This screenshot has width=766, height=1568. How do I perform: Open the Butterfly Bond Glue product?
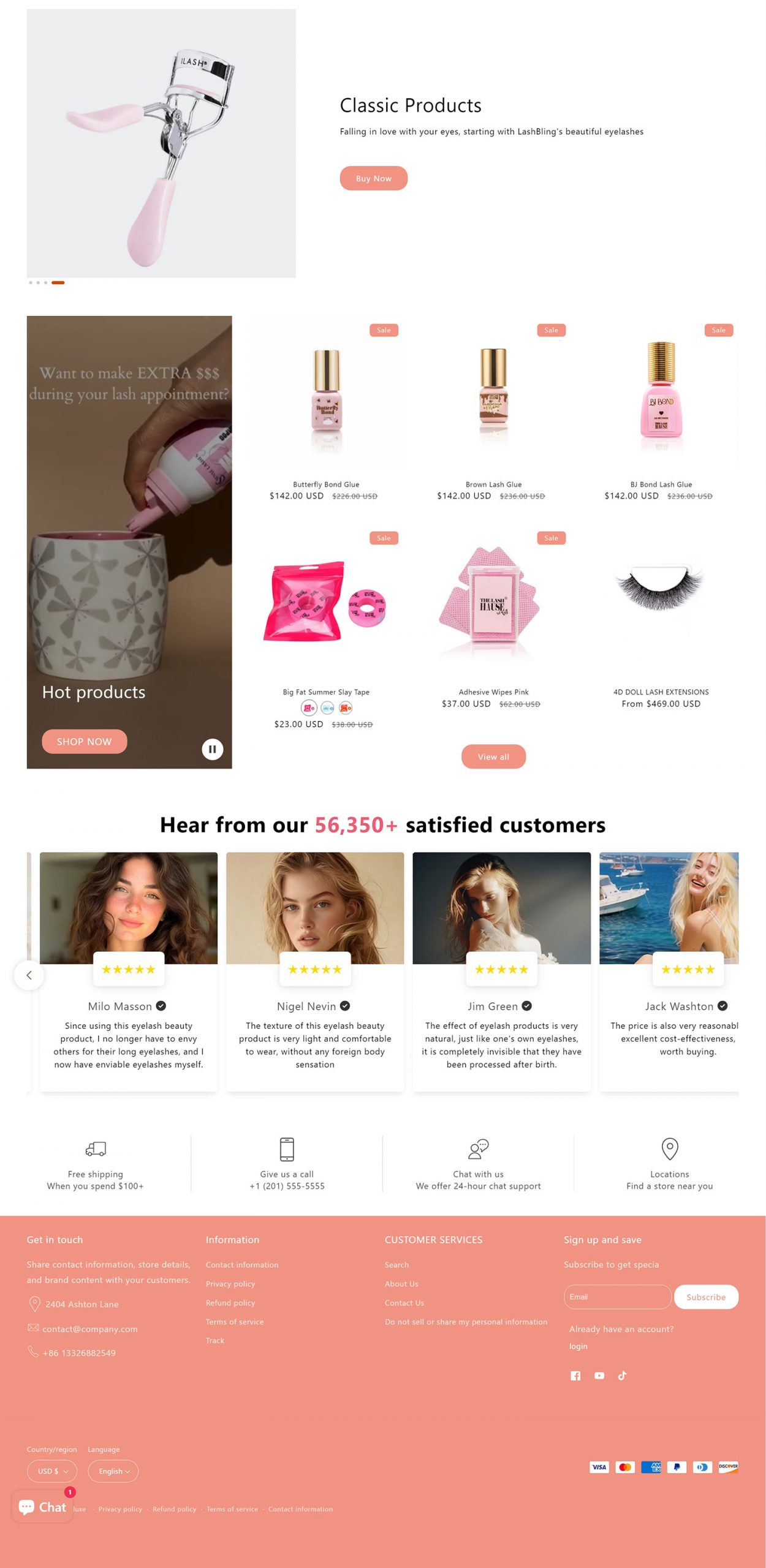(326, 484)
